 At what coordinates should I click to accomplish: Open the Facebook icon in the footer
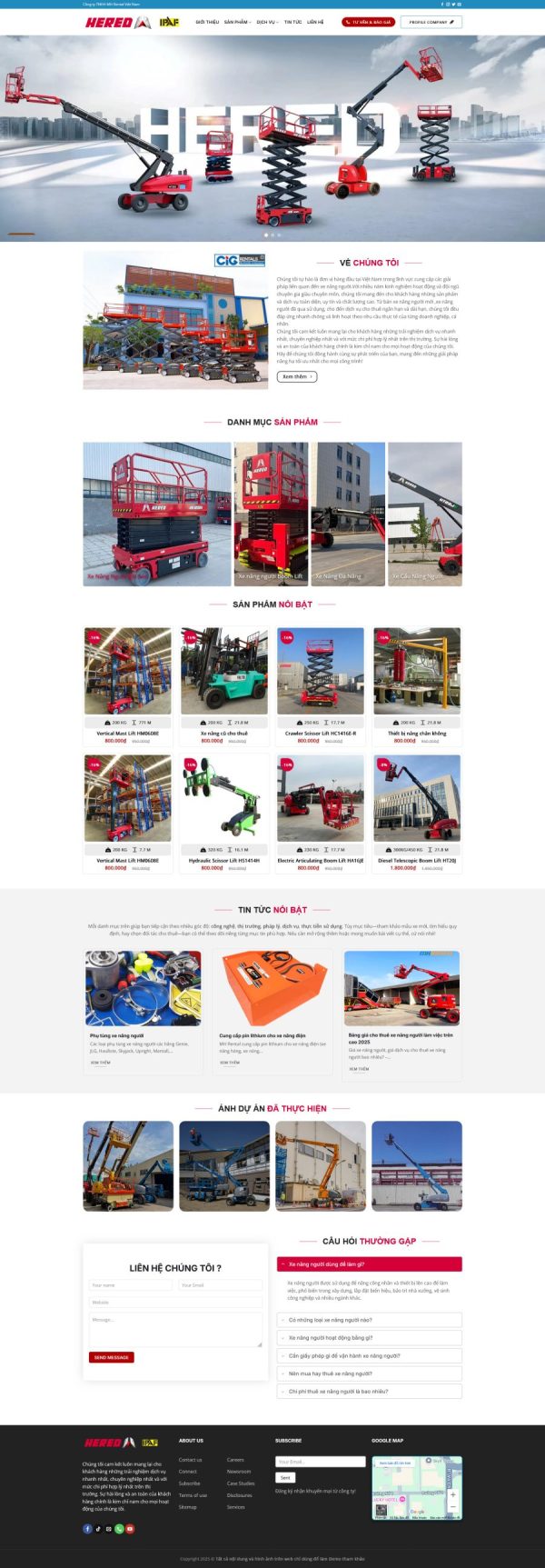(87, 1529)
